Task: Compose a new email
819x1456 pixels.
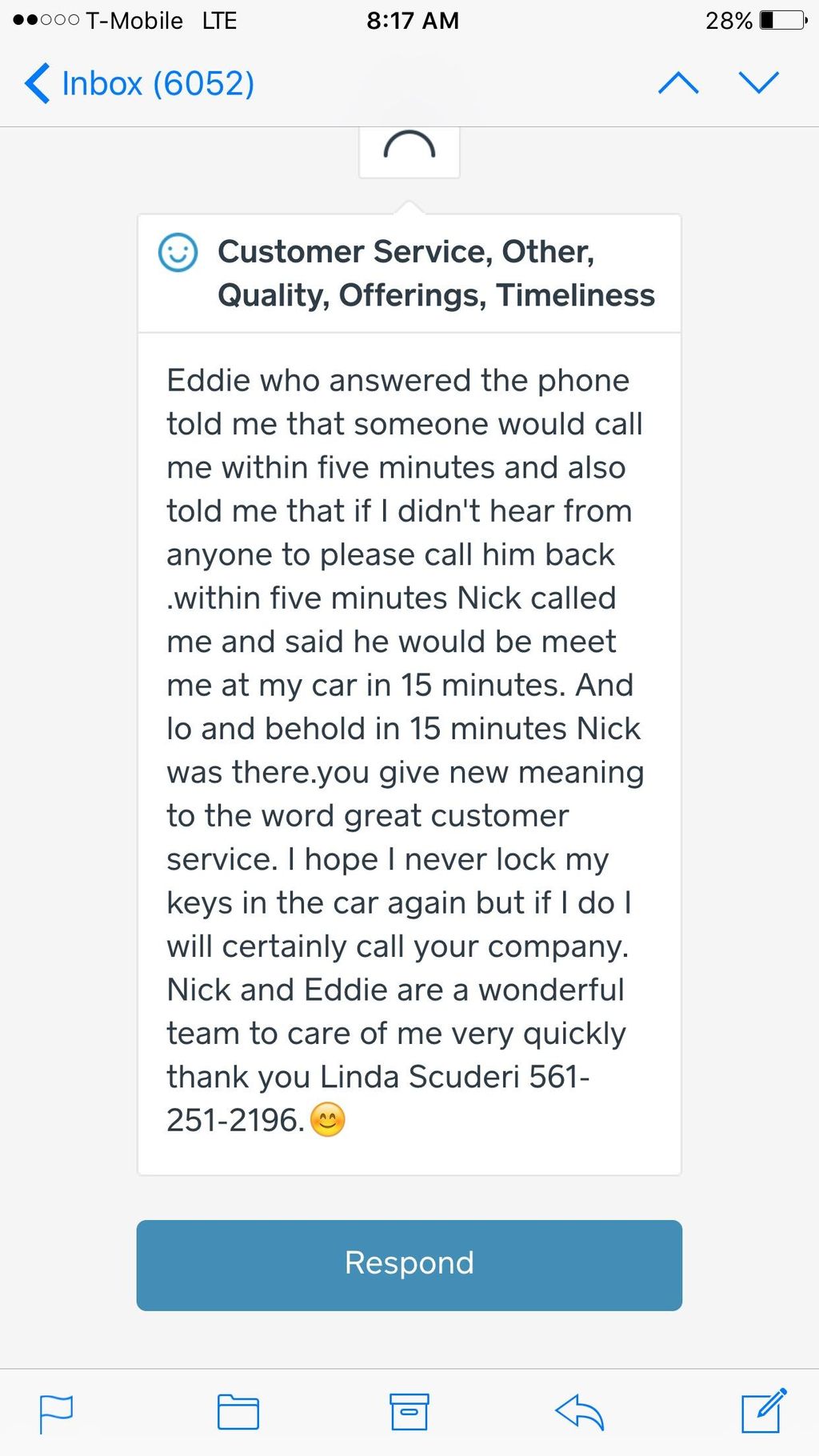Action: coord(763,1411)
